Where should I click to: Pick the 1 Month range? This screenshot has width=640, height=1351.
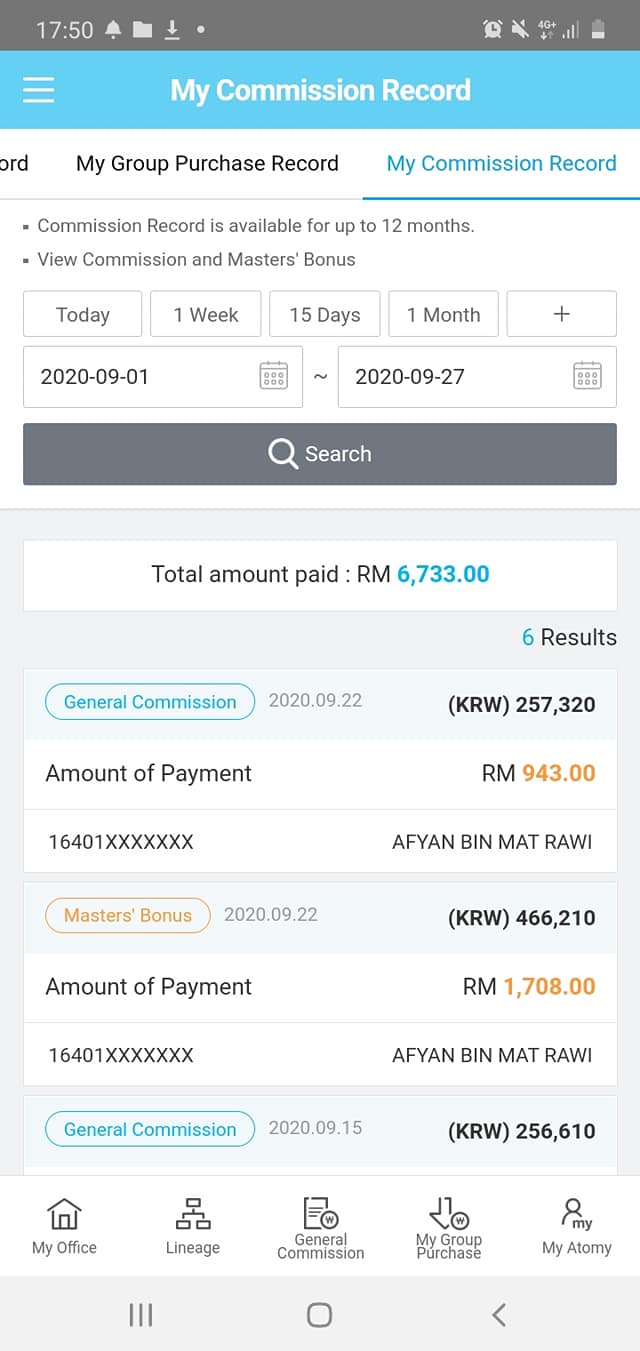point(443,314)
